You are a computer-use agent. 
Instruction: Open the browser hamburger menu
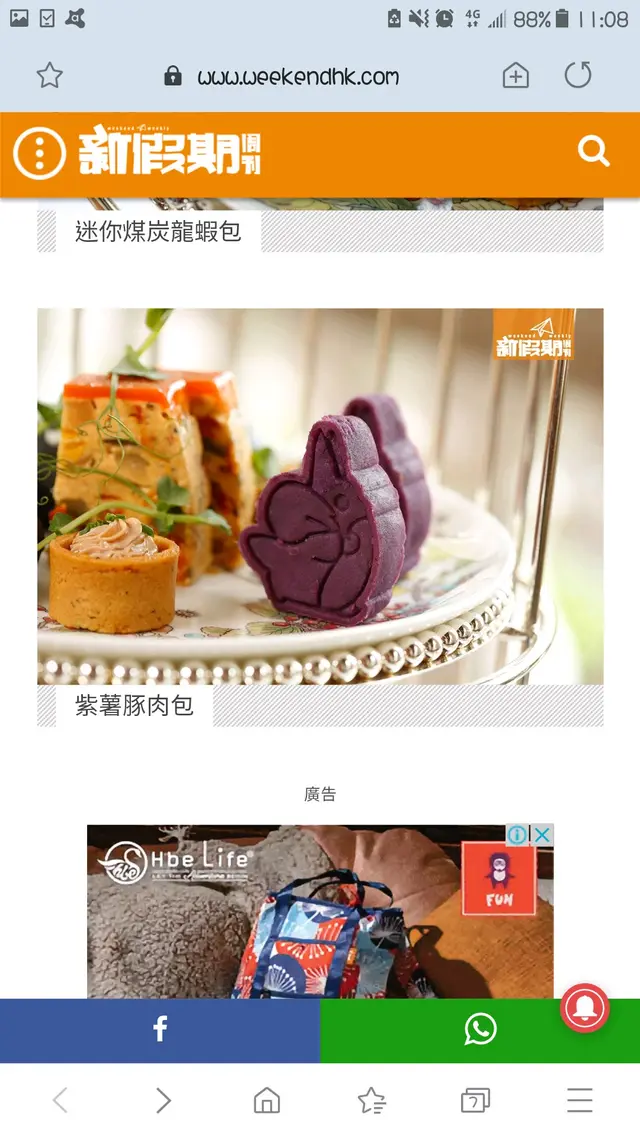tap(580, 1101)
